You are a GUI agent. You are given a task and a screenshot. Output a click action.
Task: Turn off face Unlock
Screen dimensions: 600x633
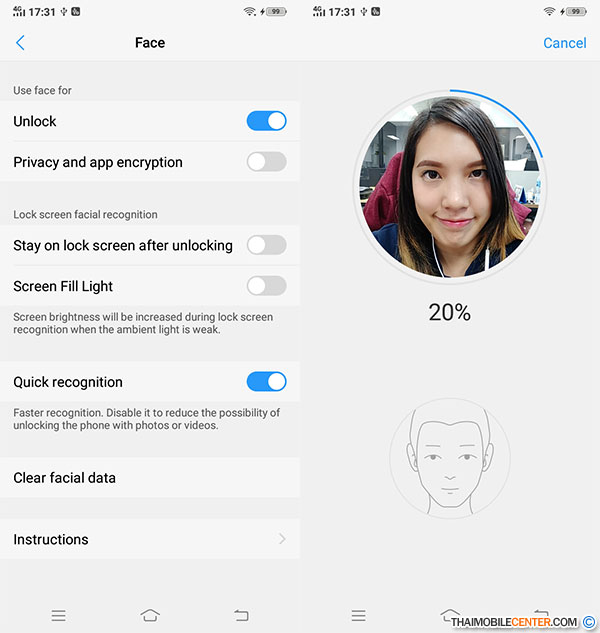[x=266, y=121]
